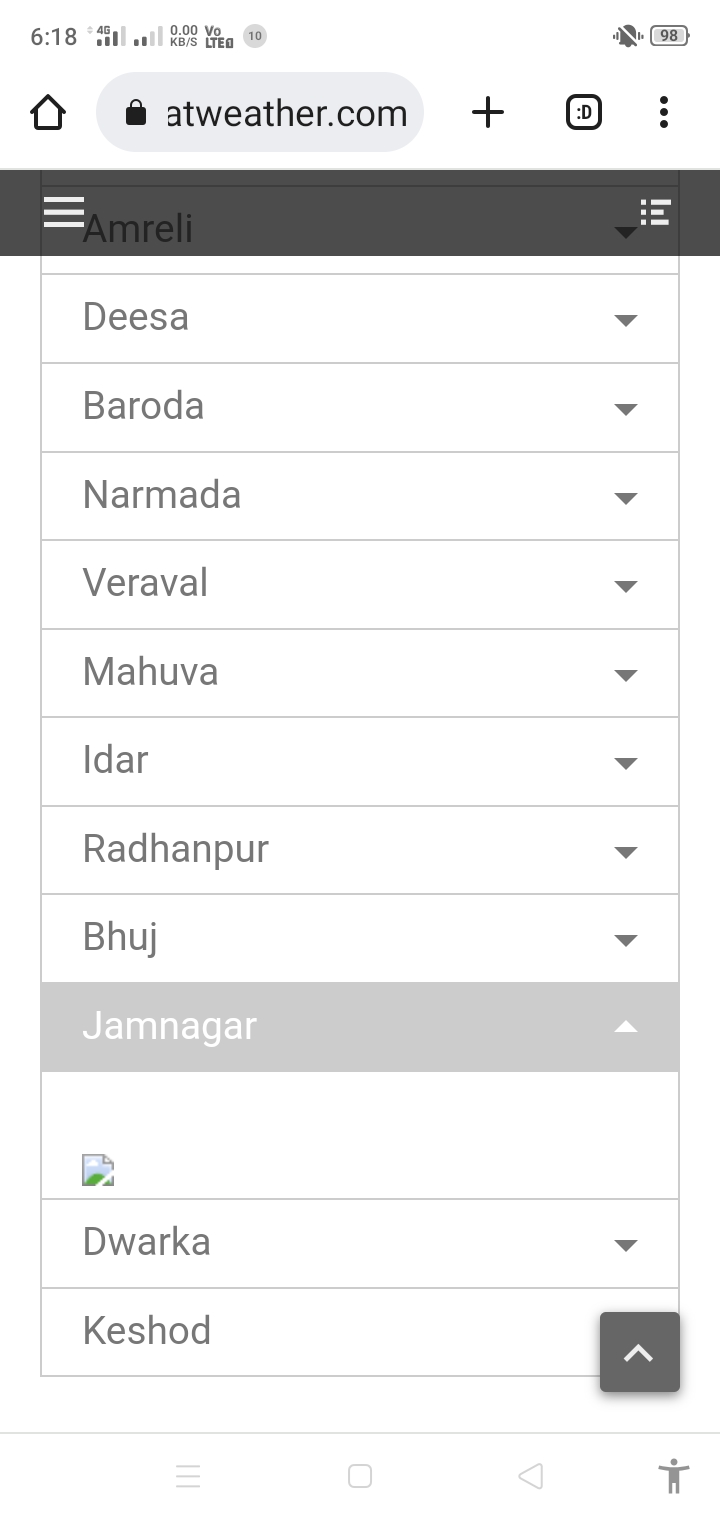Viewport: 720px width, 1520px height.
Task: Expand the Dwarka section
Action: [360, 1243]
